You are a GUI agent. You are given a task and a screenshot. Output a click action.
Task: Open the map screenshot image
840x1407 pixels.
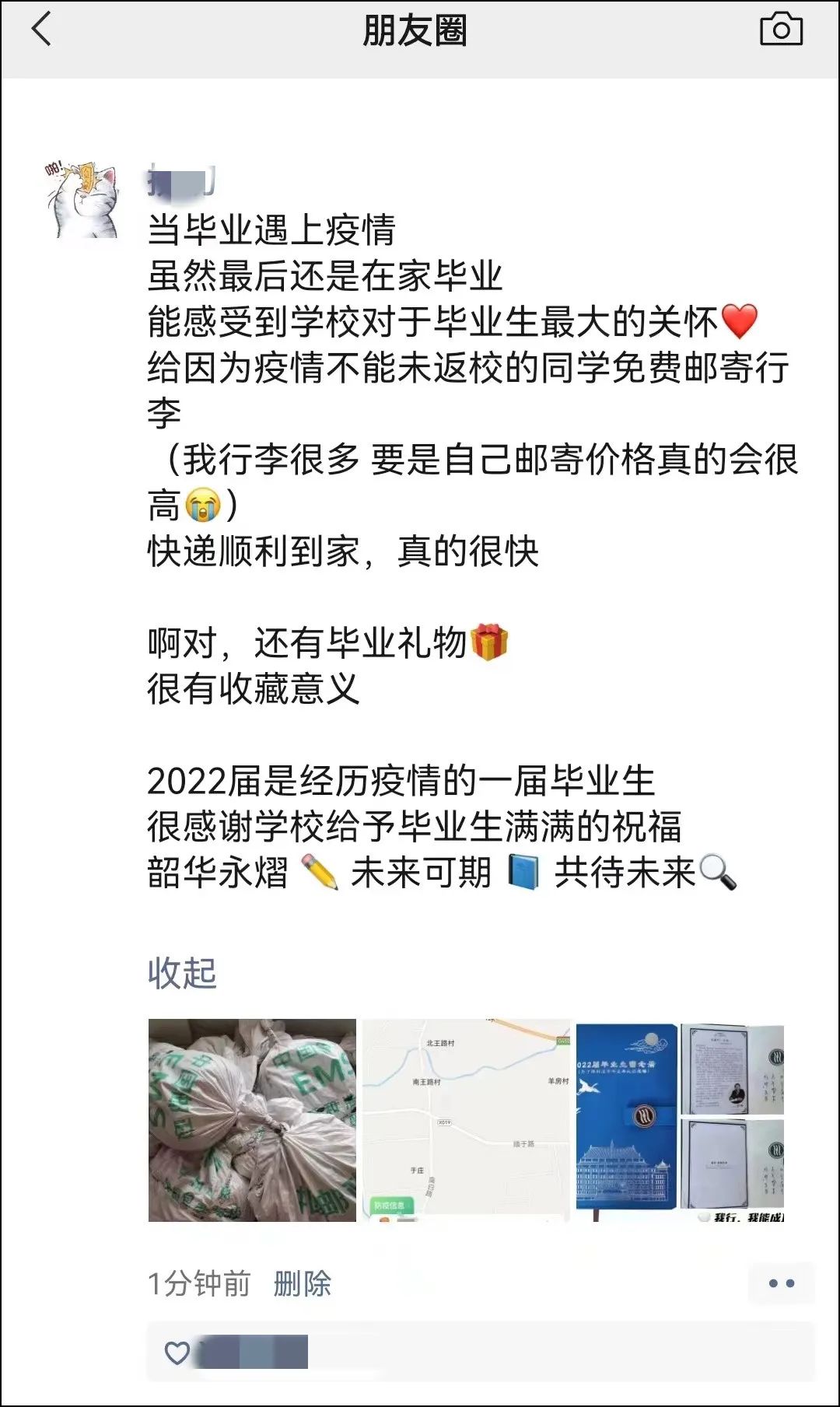(x=466, y=1119)
